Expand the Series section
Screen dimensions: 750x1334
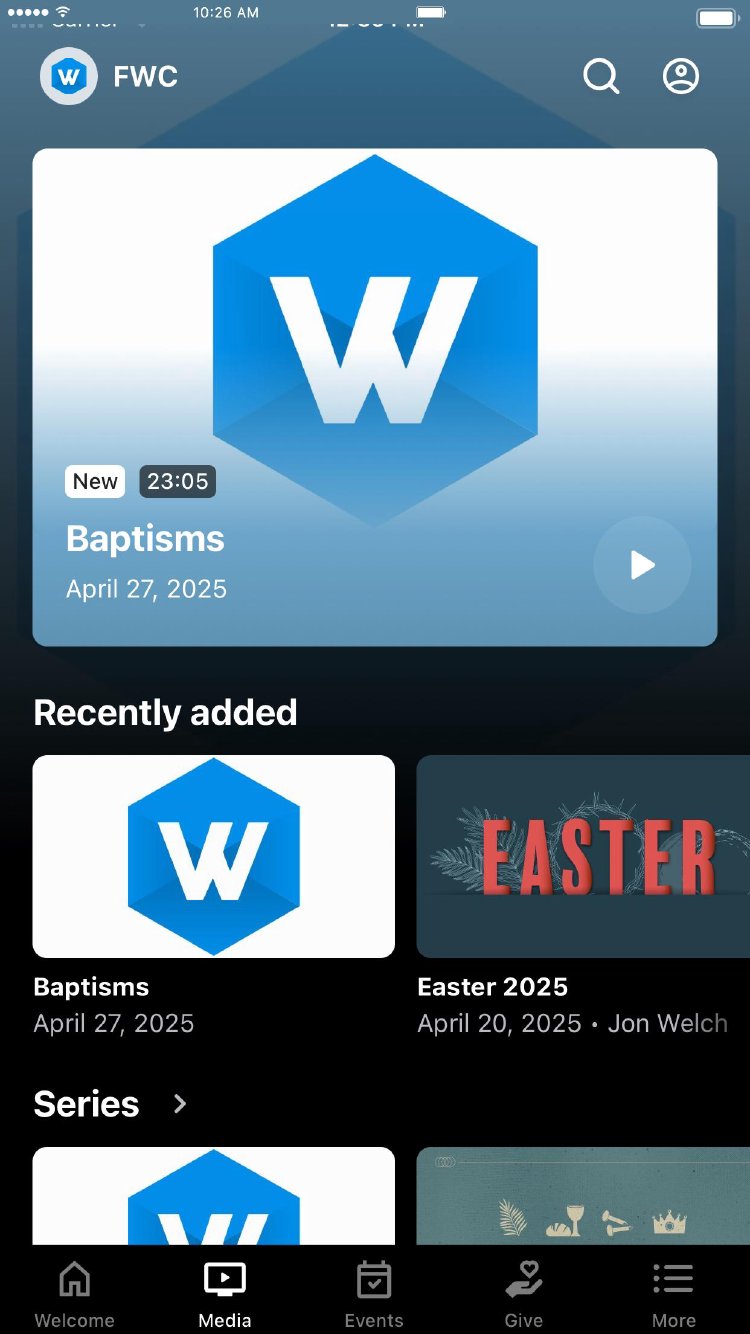pos(180,1104)
